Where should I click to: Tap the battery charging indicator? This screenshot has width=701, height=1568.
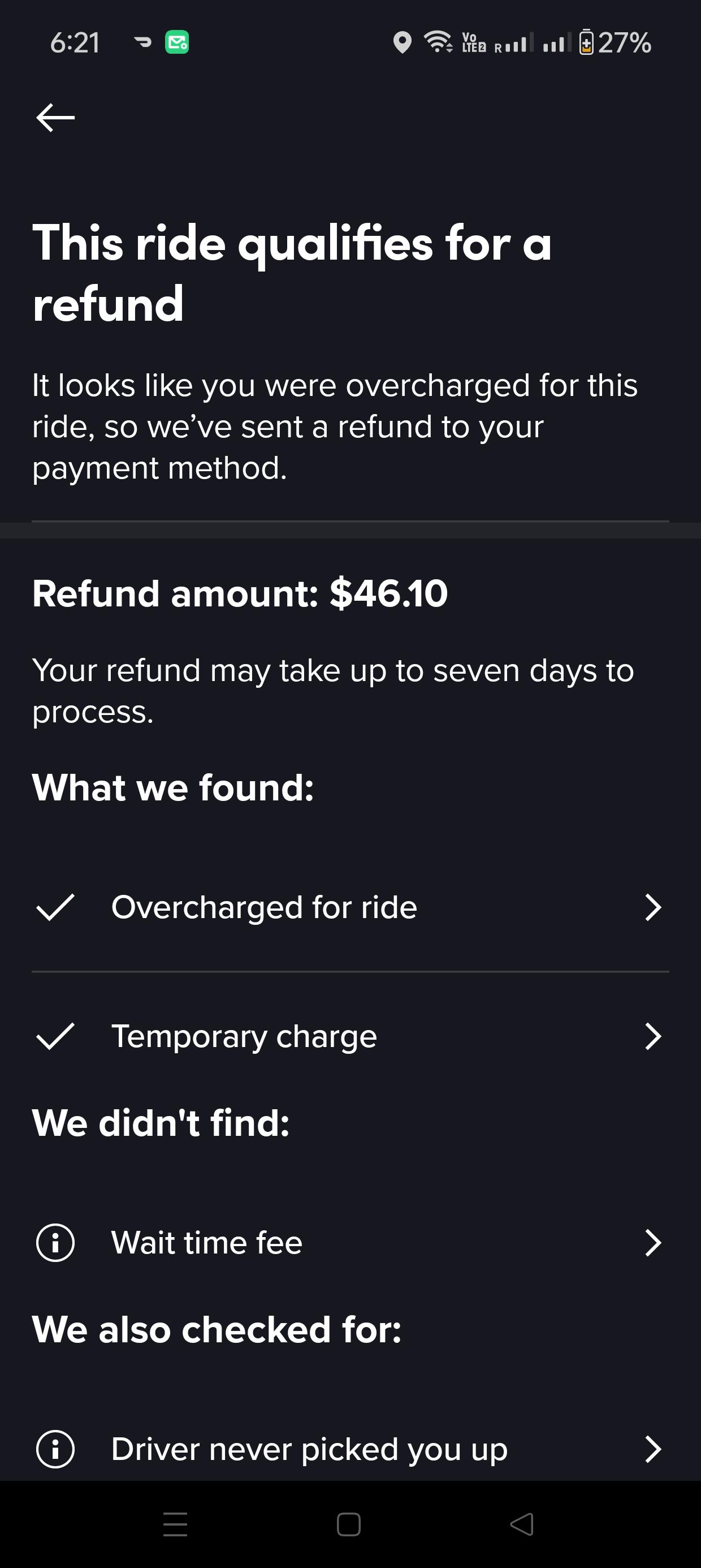586,41
